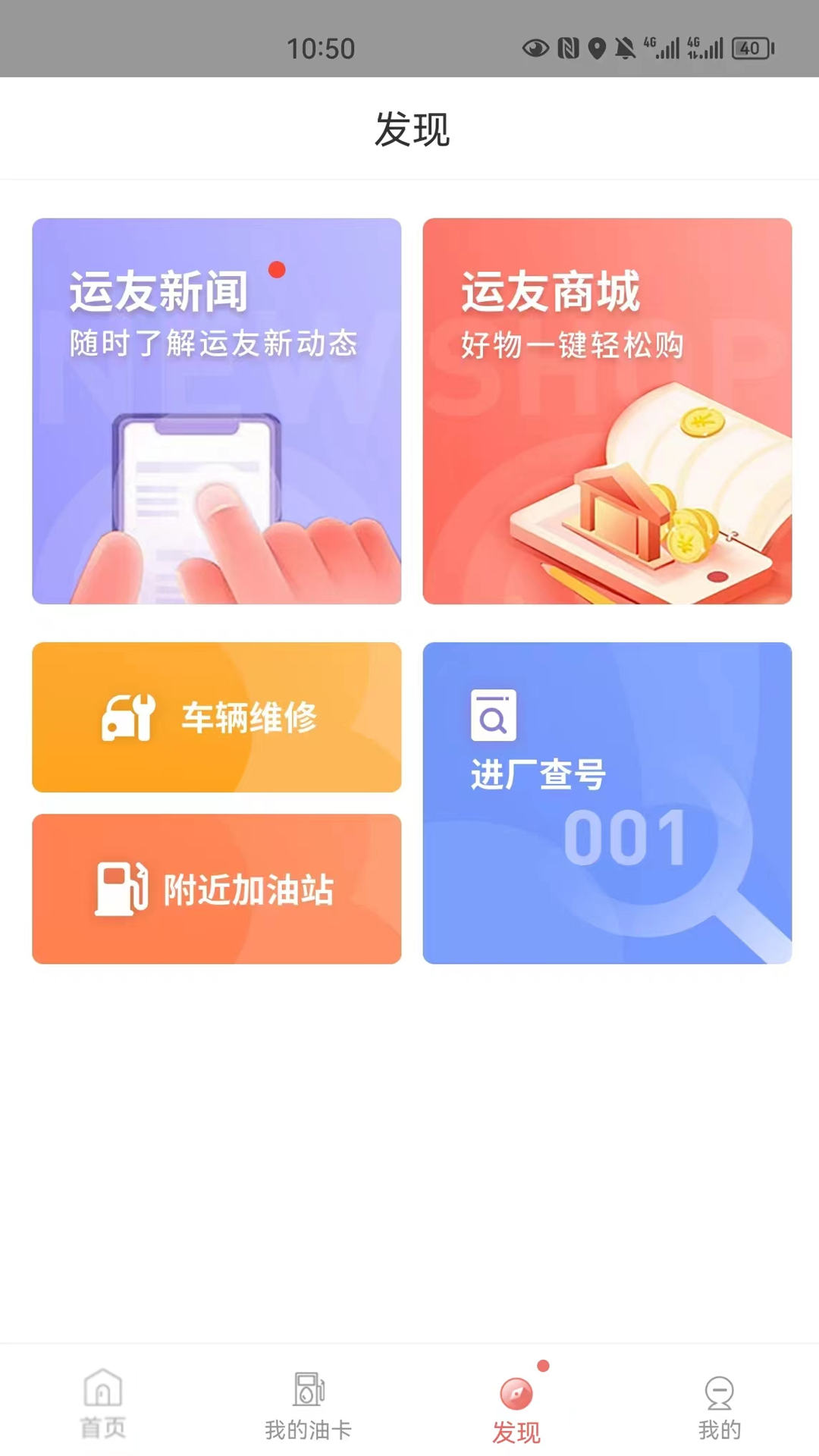Open the 运友新闻 news card
The width and height of the screenshot is (819, 1456).
click(216, 411)
